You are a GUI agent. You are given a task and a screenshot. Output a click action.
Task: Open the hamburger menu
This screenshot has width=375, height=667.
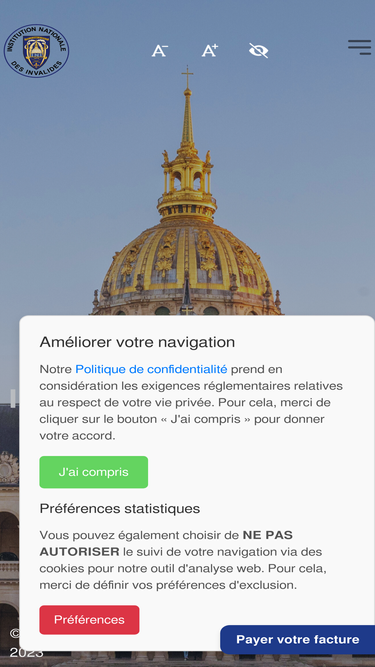point(359,47)
